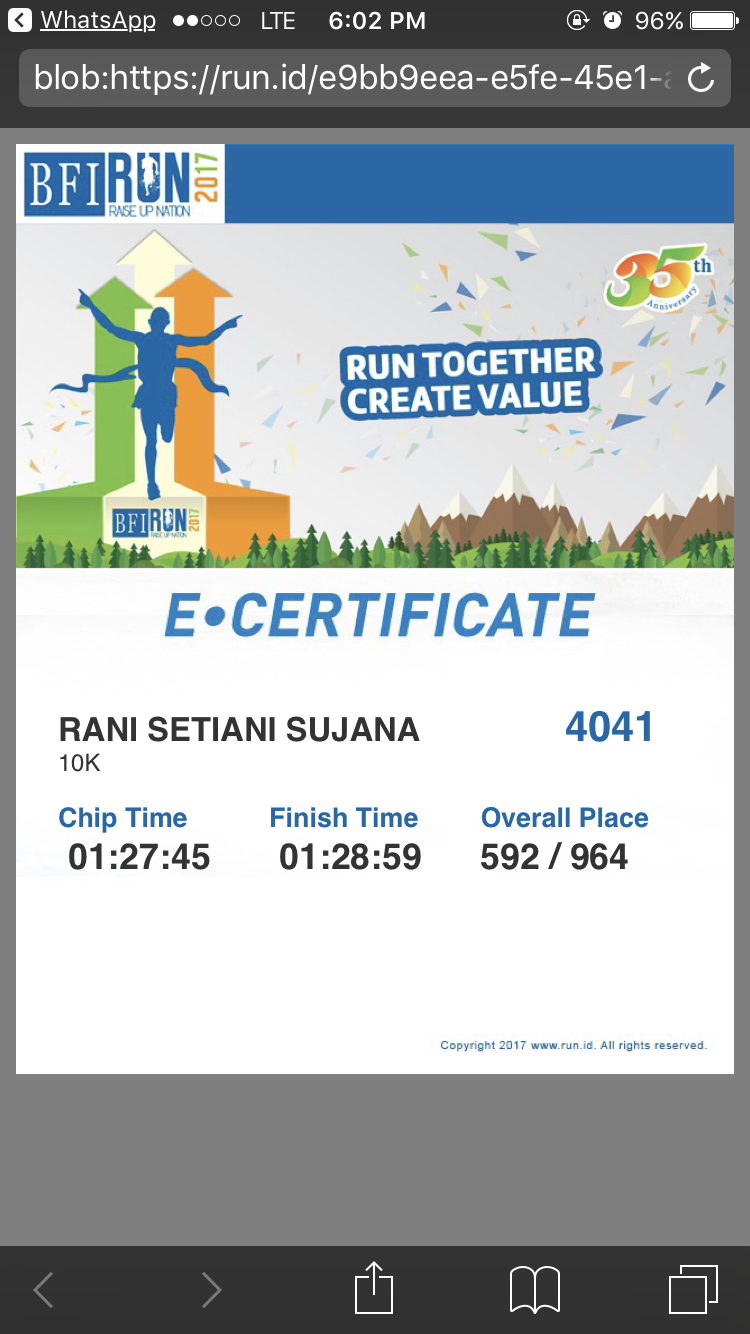Viewport: 750px width, 1334px height.
Task: Reload the page with the refresh icon
Action: (701, 78)
